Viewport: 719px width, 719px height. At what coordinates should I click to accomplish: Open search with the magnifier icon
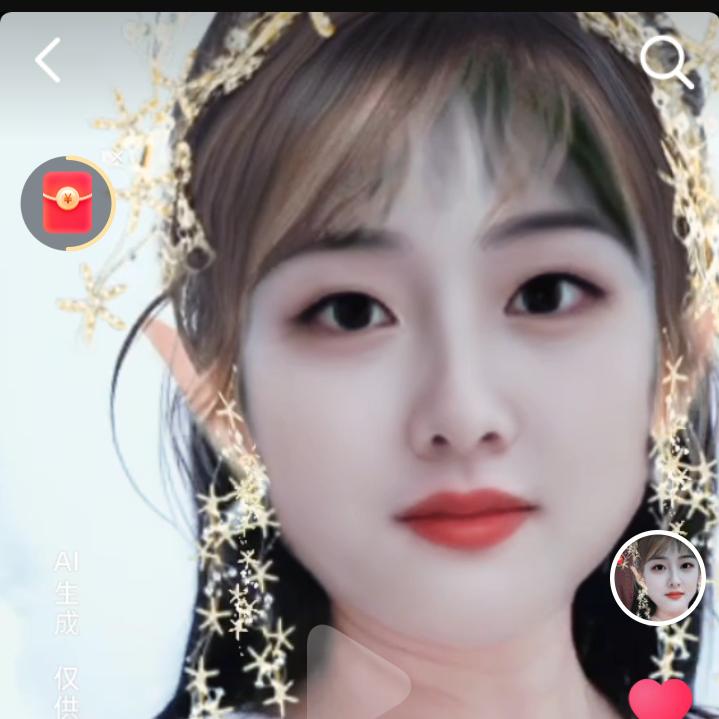665,62
